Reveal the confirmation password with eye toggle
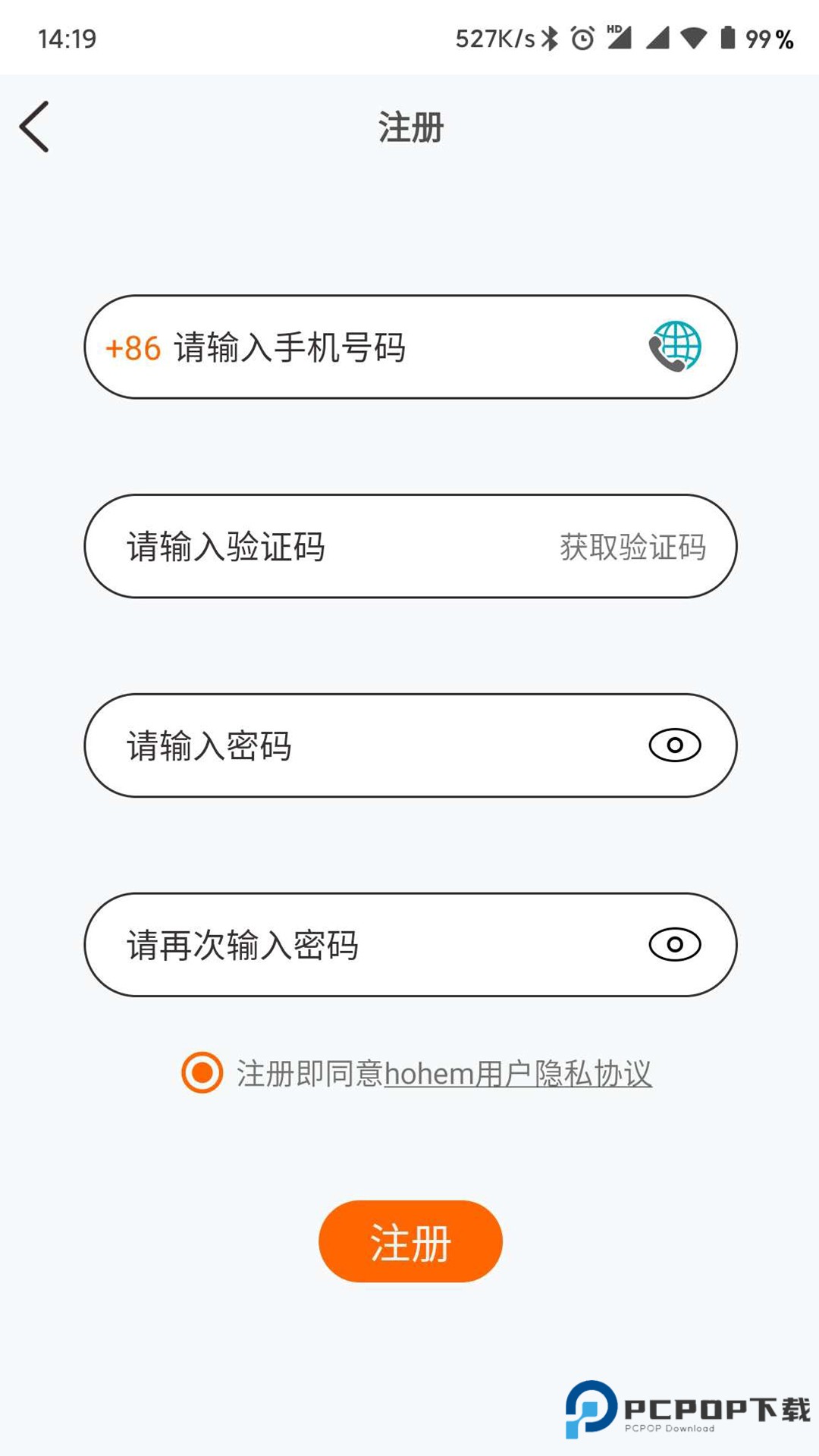The width and height of the screenshot is (819, 1456). pos(673,945)
